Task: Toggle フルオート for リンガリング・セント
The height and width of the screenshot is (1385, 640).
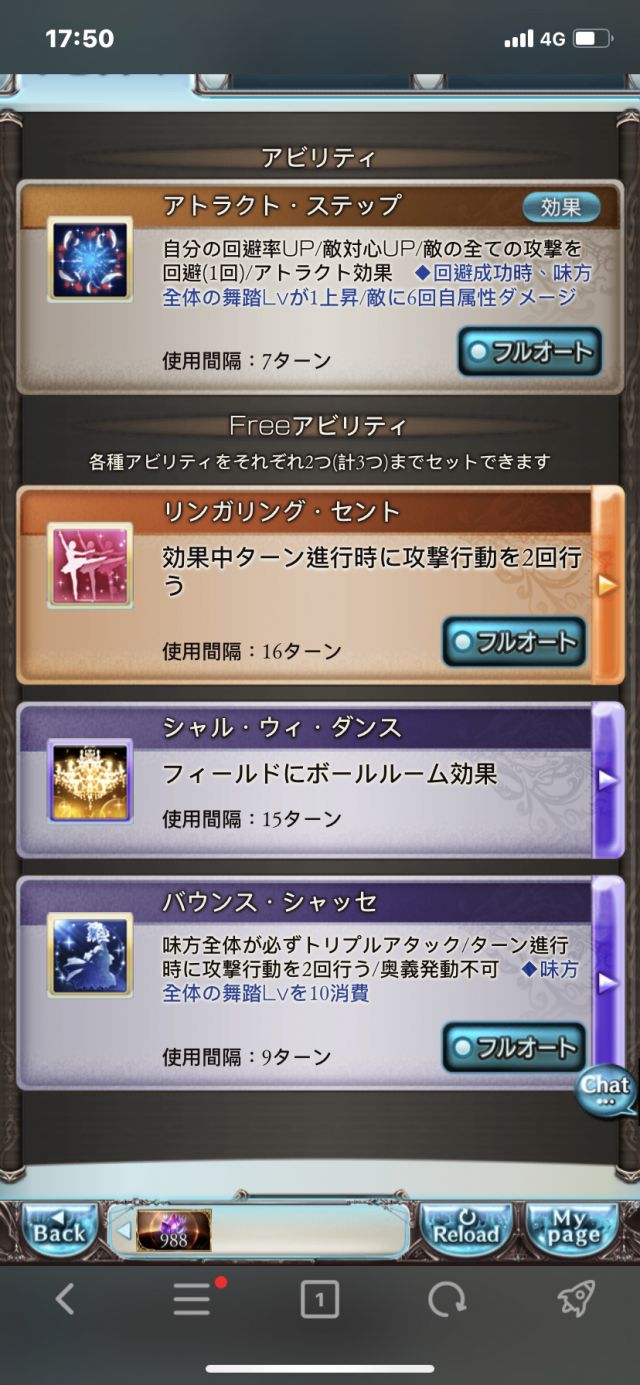Action: click(x=514, y=642)
